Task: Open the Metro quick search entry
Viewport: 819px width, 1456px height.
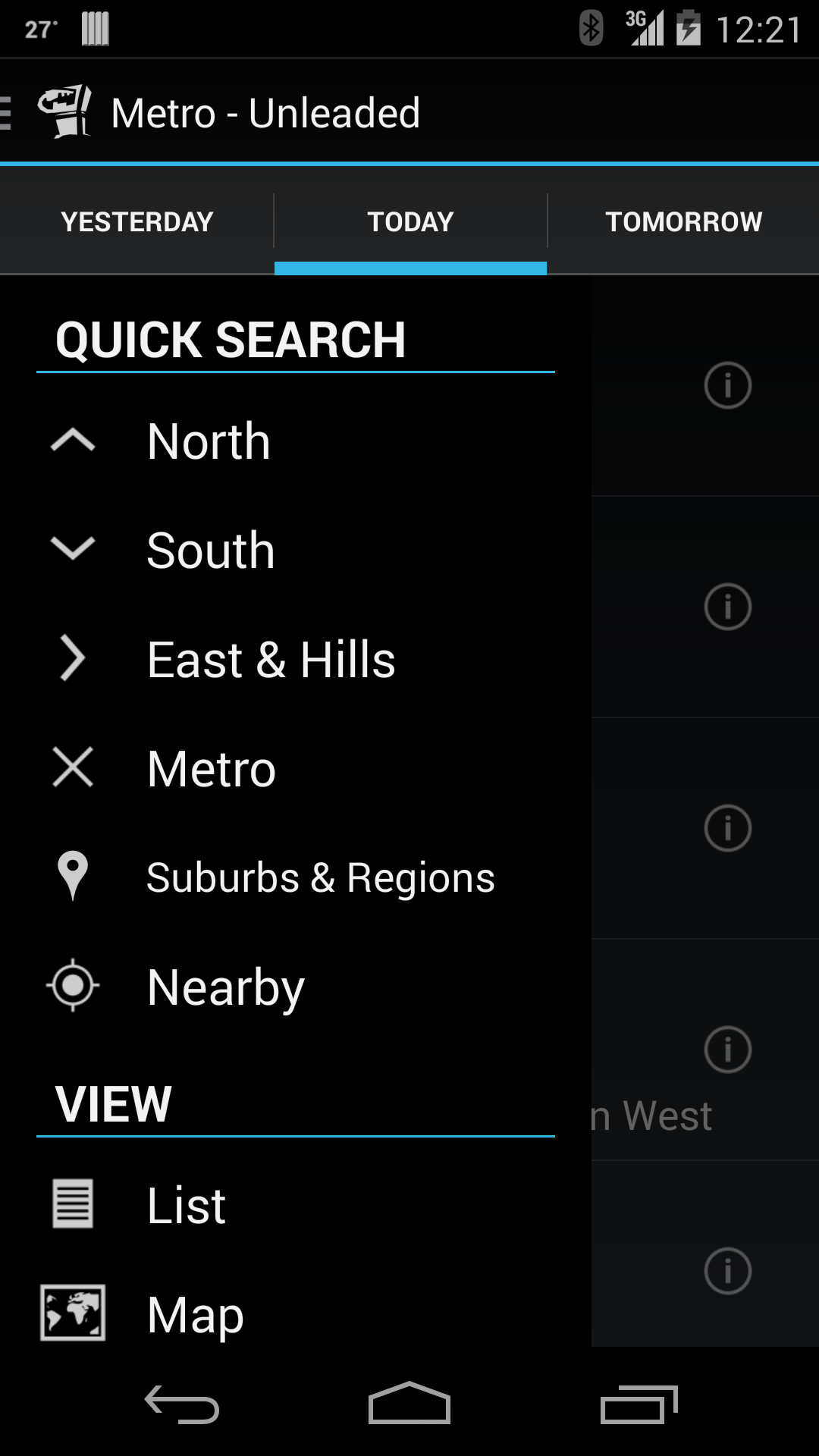Action: tap(211, 767)
